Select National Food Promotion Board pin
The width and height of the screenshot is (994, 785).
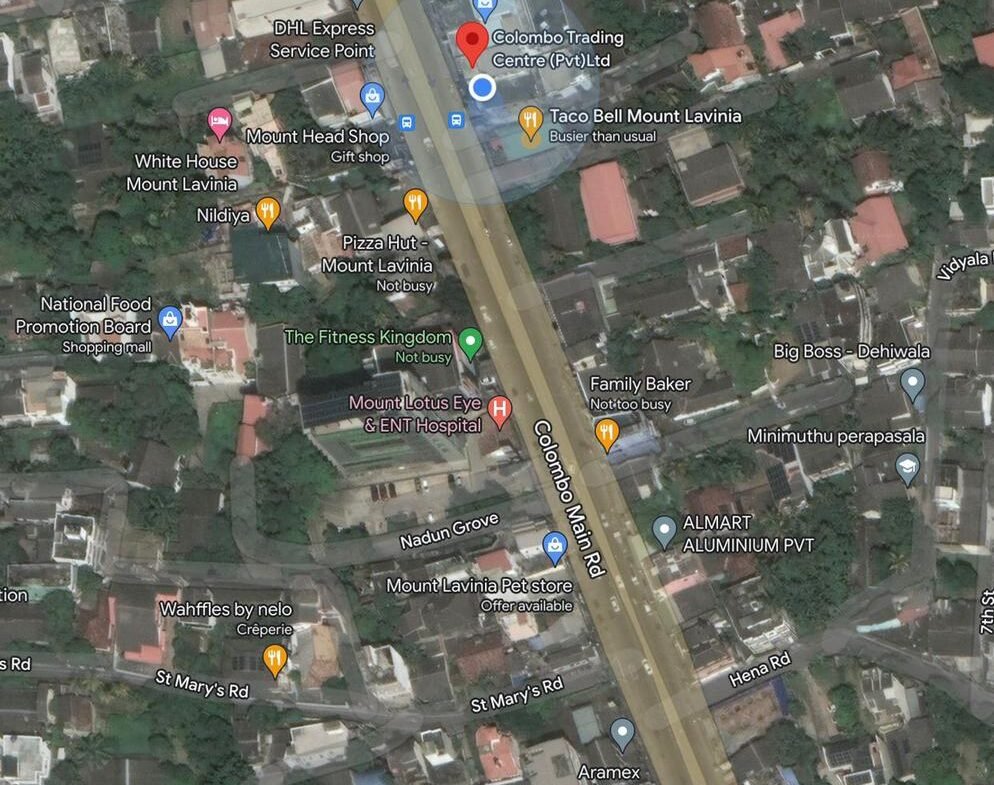170,321
